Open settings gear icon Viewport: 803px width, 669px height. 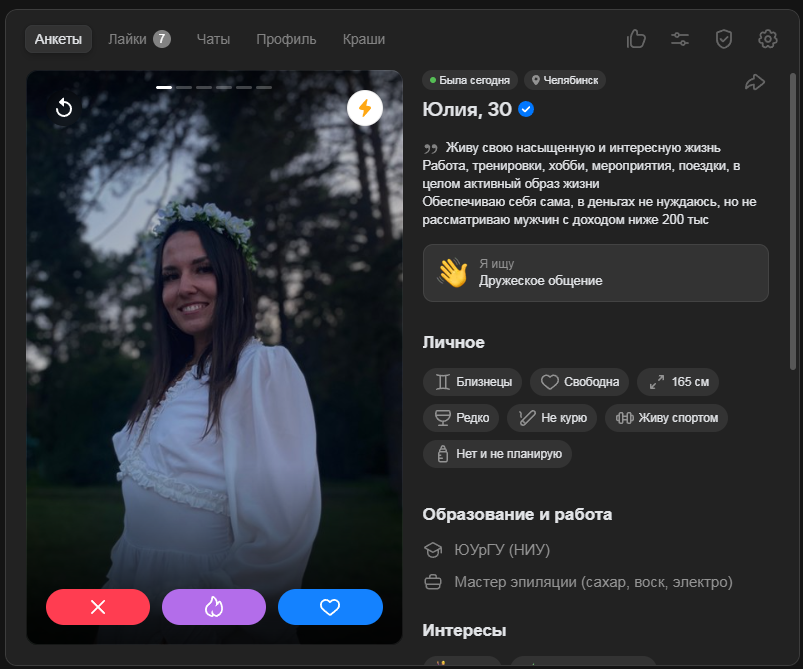coord(768,39)
